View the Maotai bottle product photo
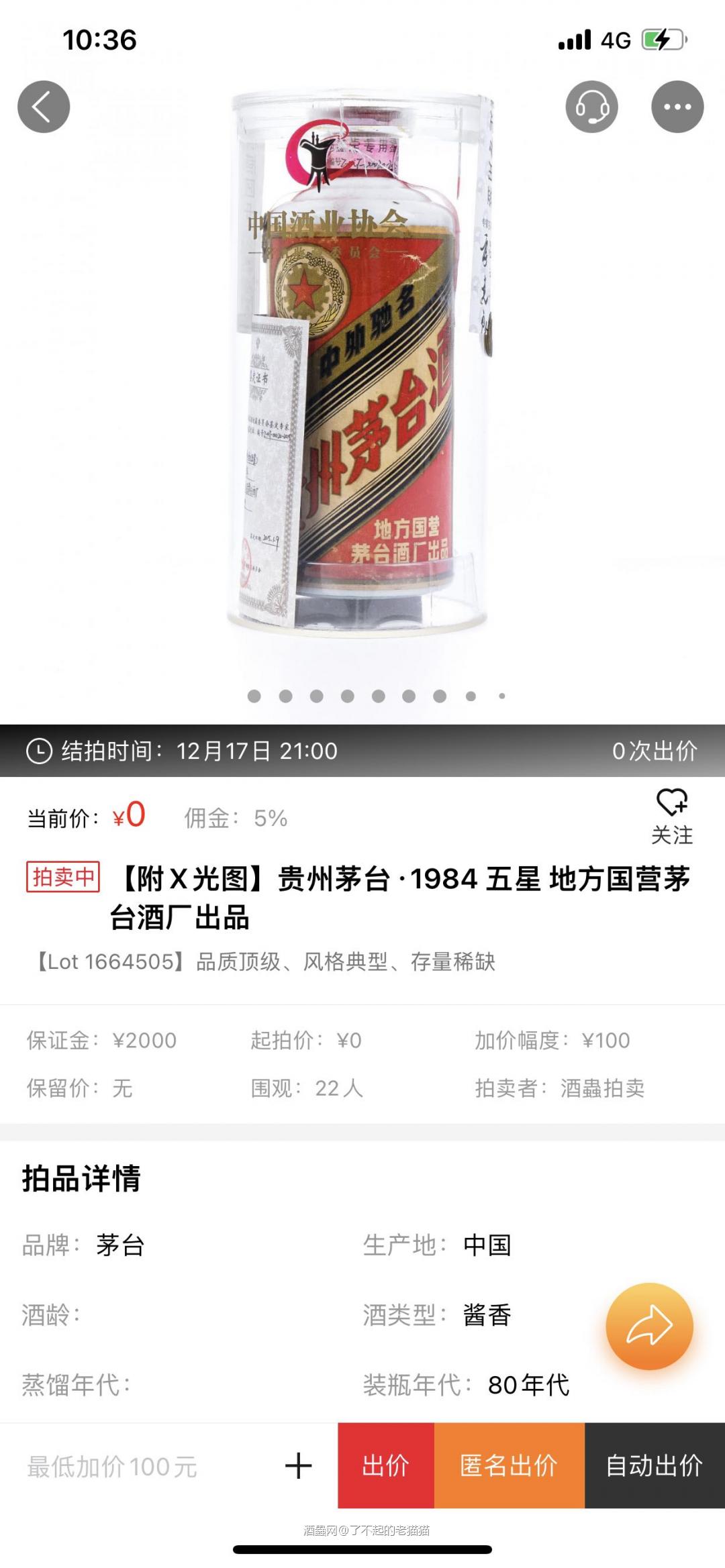Screen dimensions: 725x1568 [362, 376]
